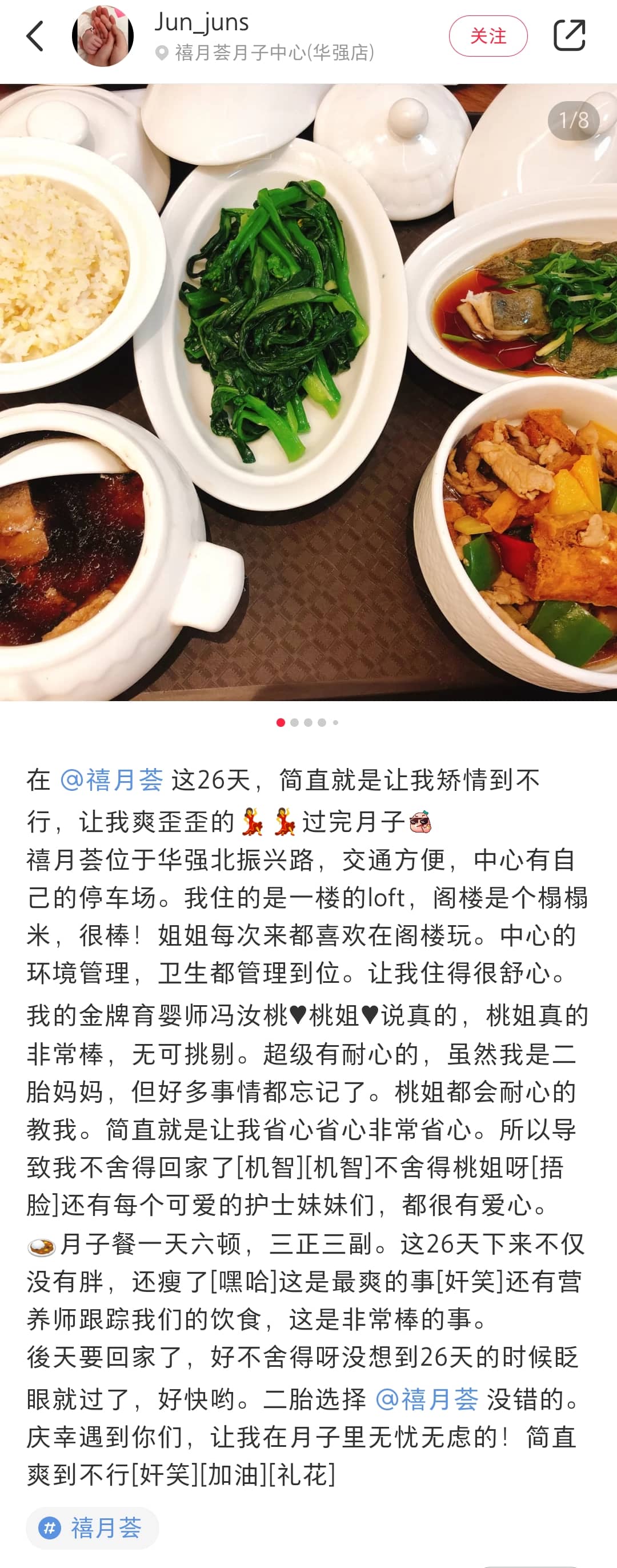Click the username Jun_juns
The image size is (617, 1568).
coord(202,24)
